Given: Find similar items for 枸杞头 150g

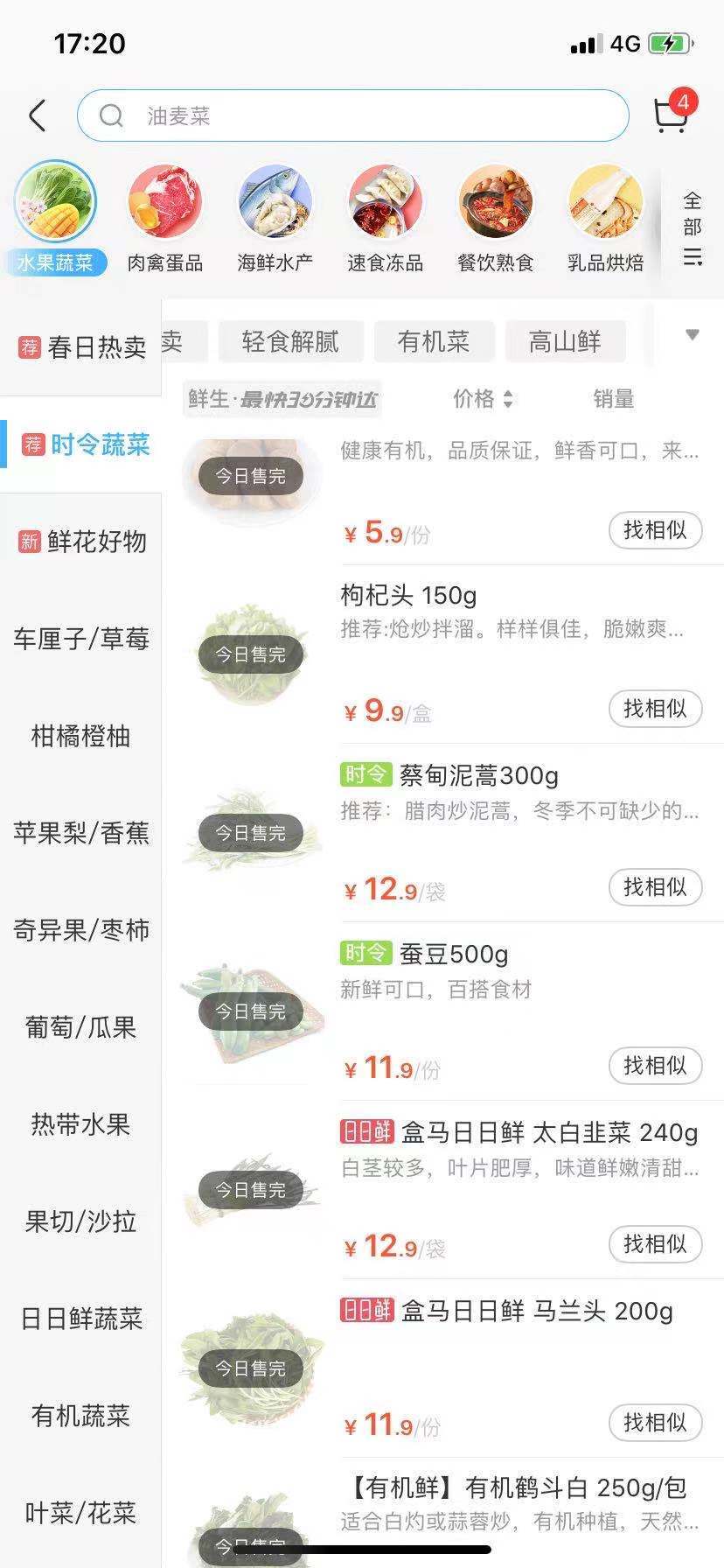Looking at the screenshot, I should (x=655, y=709).
